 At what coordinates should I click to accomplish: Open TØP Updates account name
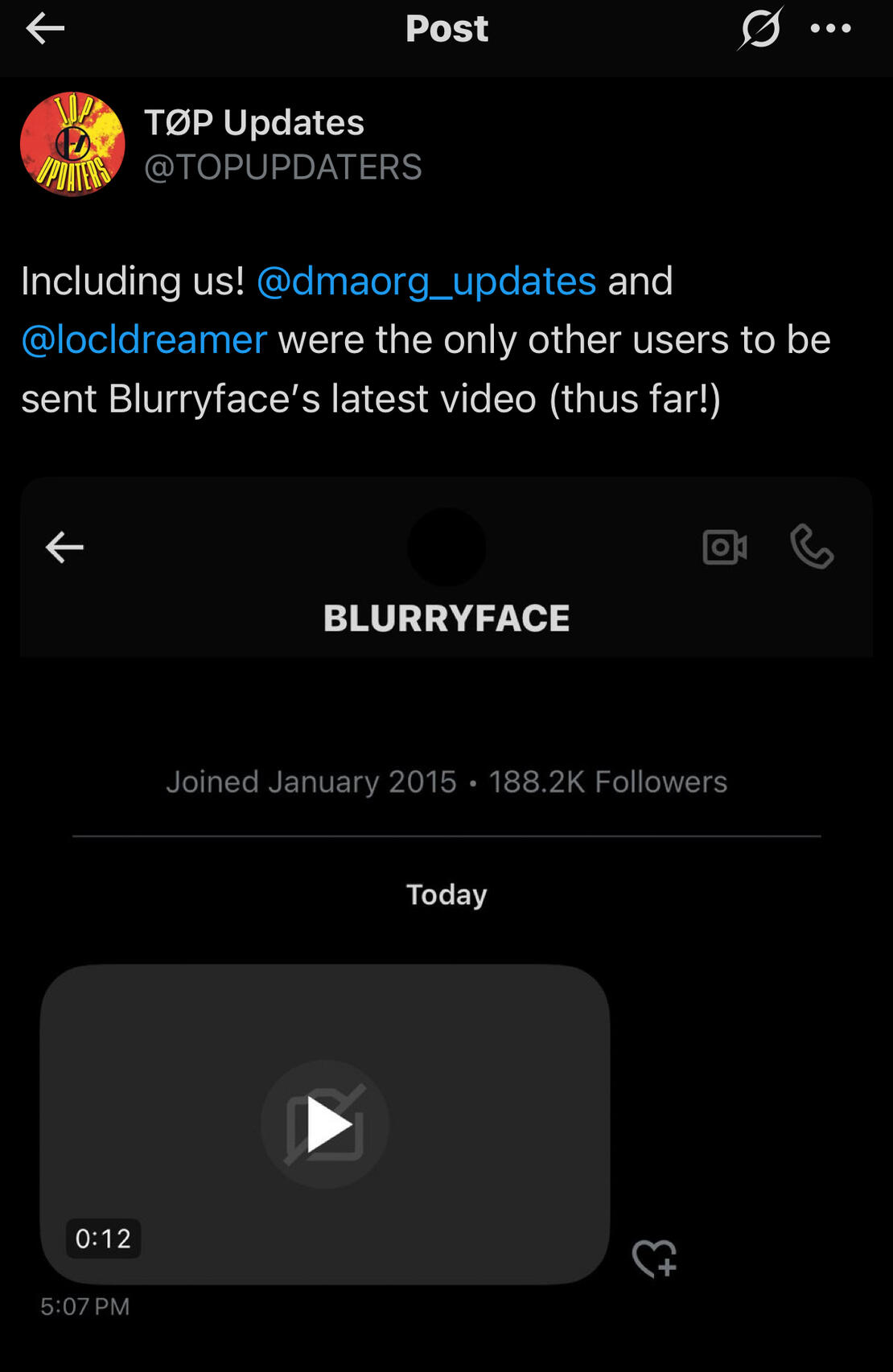(x=254, y=123)
